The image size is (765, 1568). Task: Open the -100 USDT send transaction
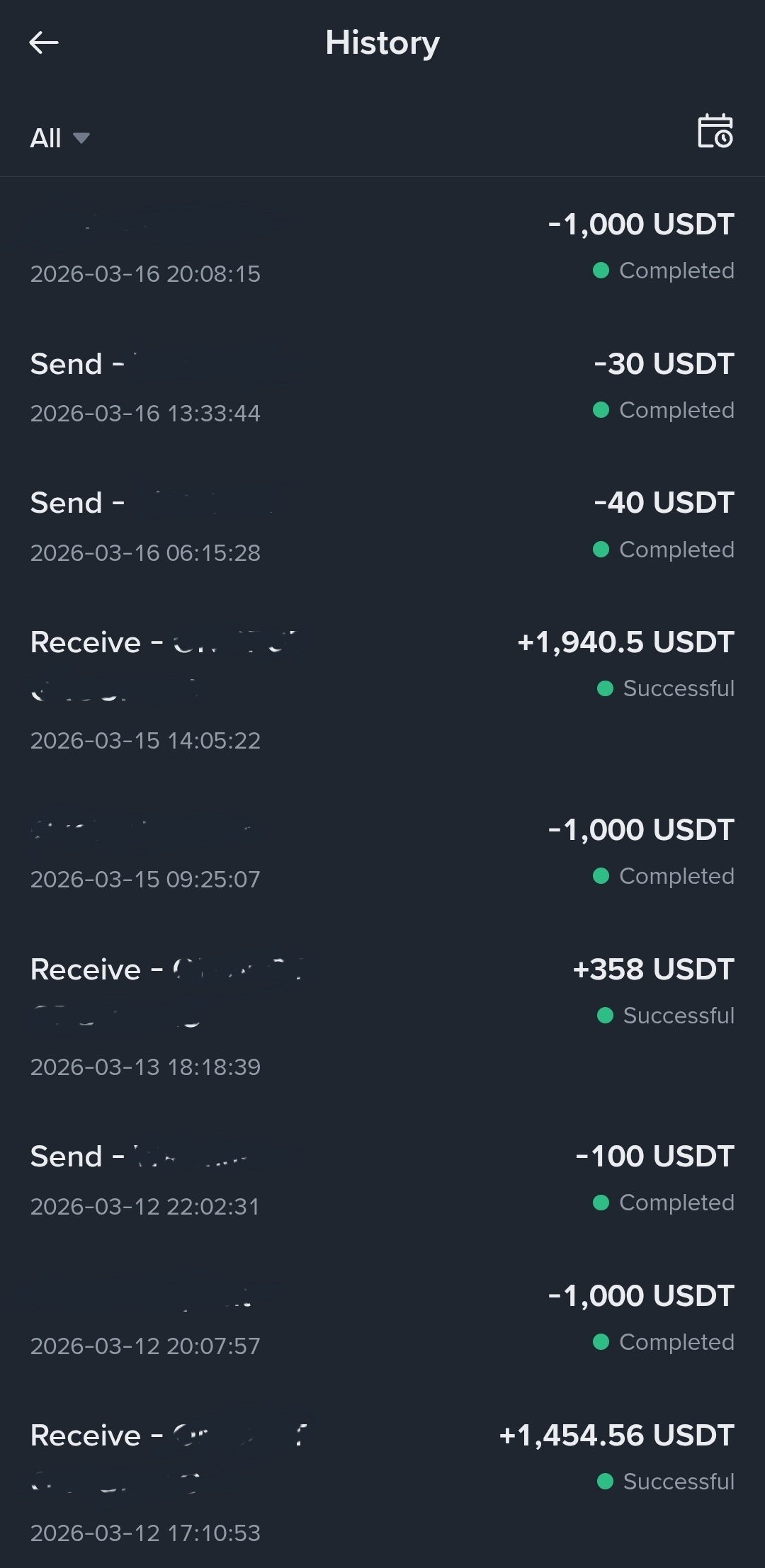382,1179
